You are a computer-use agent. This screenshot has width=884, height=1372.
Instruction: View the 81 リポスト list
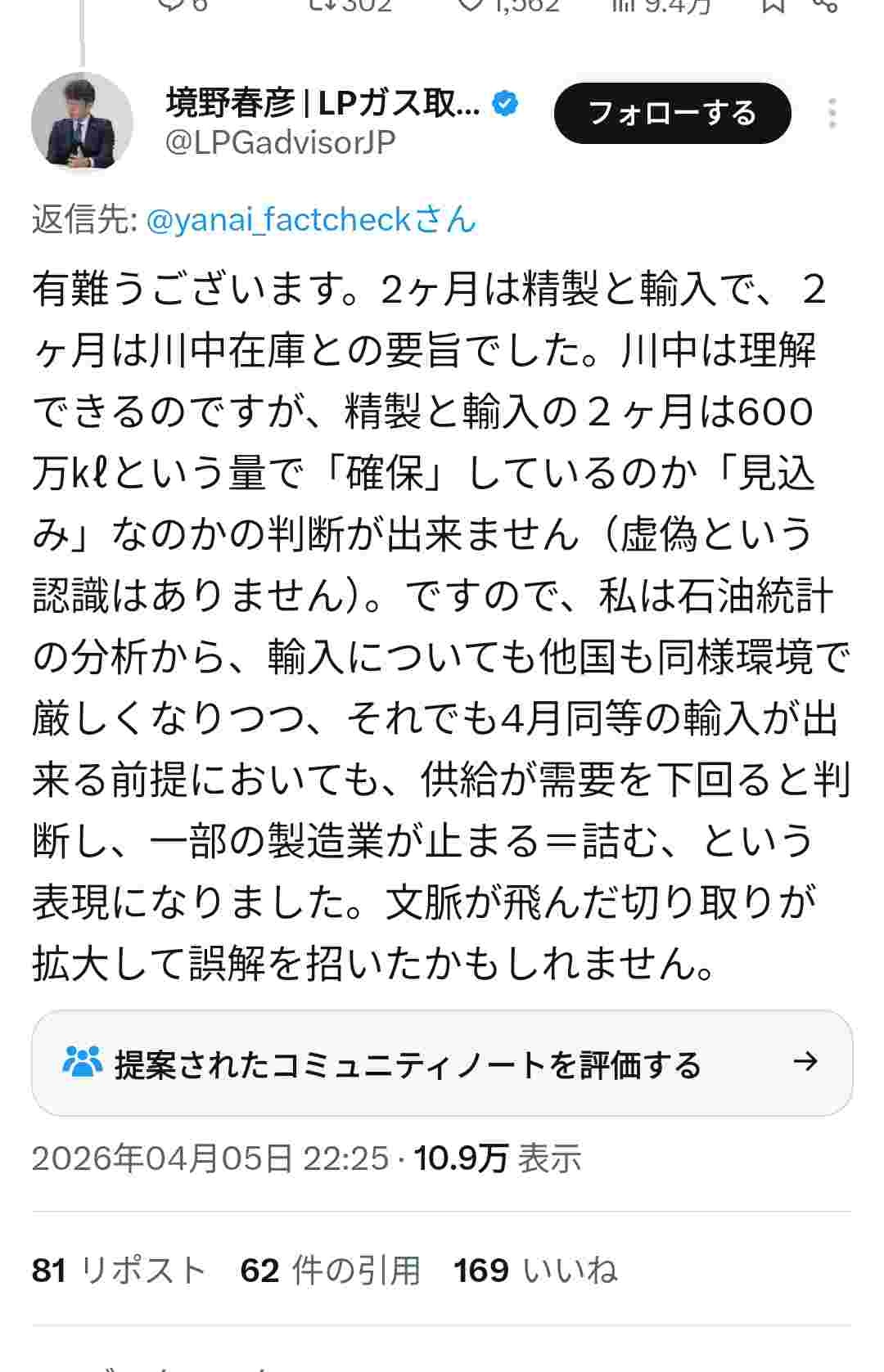[x=119, y=1271]
